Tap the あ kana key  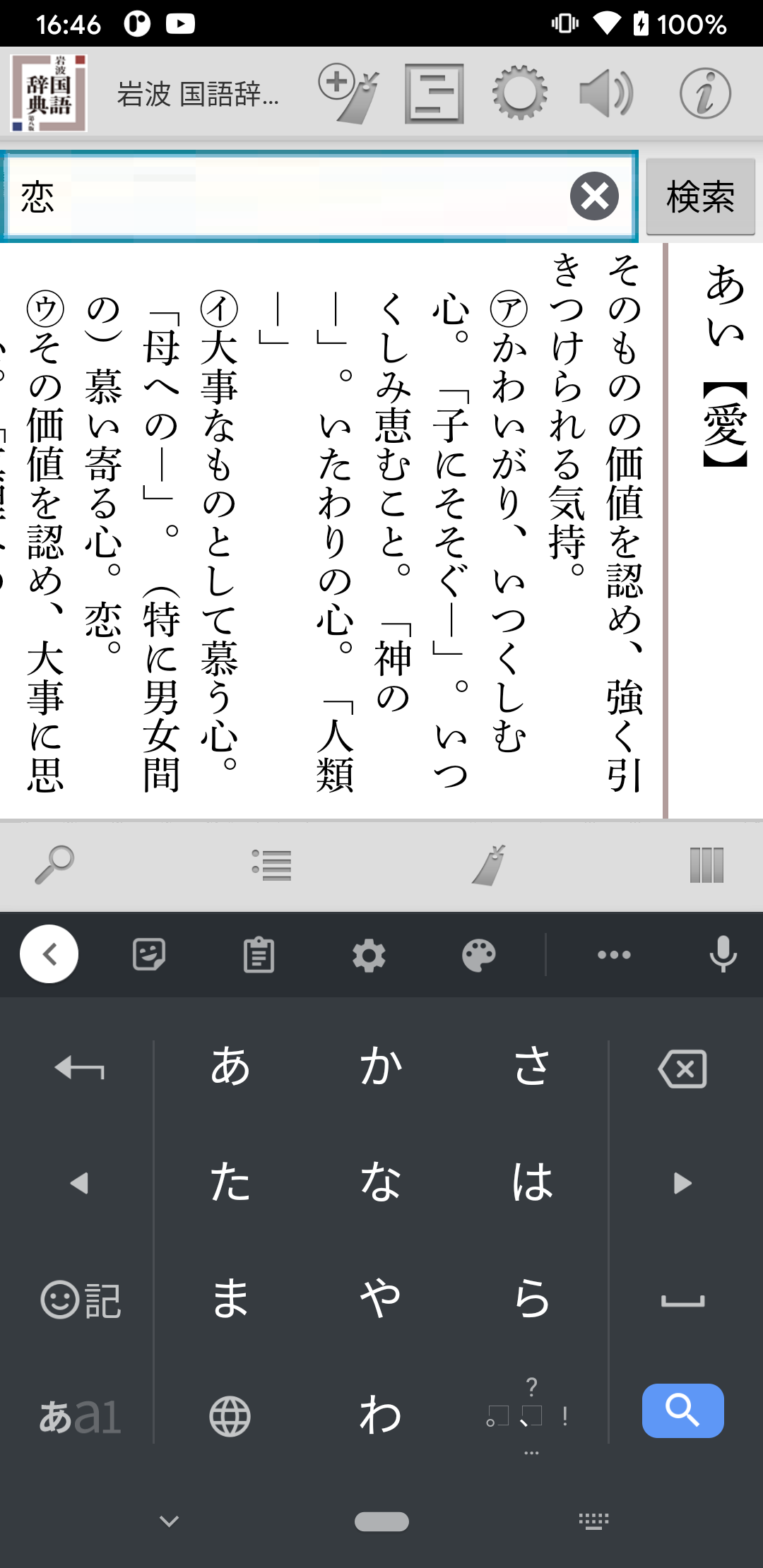coord(230,1067)
